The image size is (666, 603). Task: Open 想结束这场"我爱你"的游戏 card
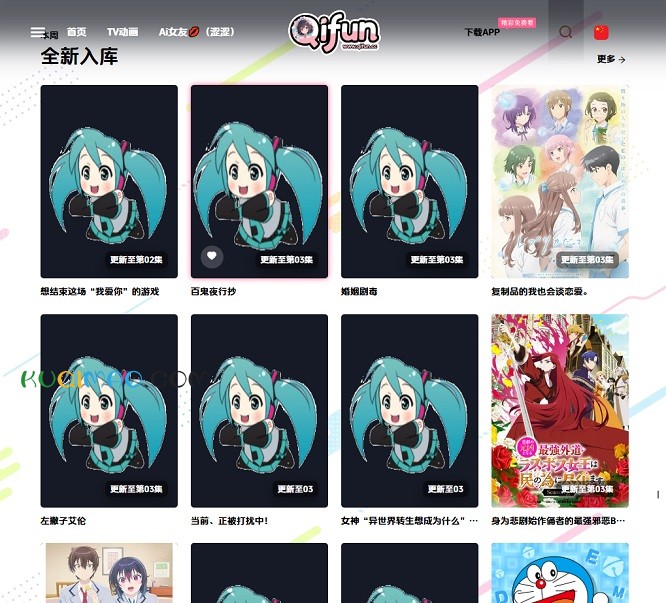pyautogui.click(x=109, y=181)
